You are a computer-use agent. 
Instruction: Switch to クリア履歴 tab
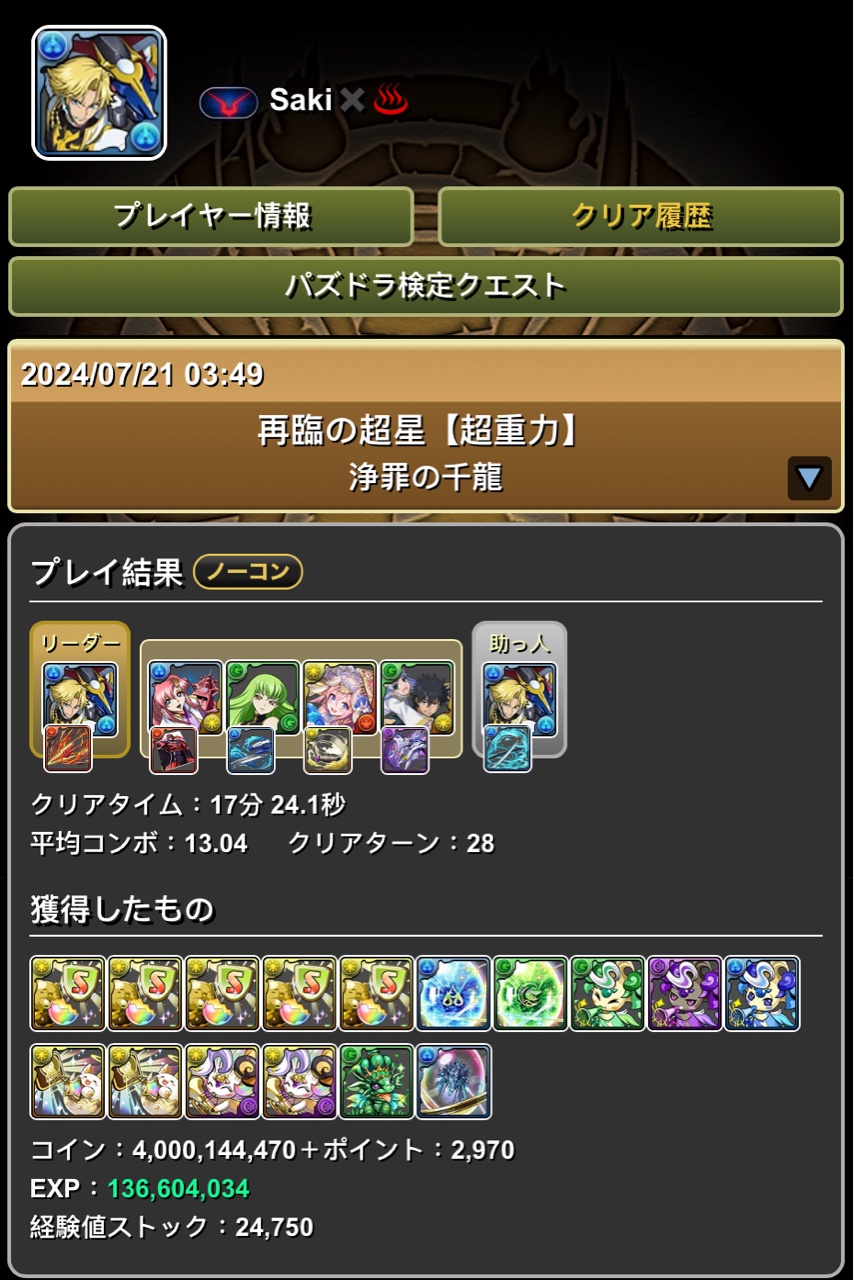[640, 216]
